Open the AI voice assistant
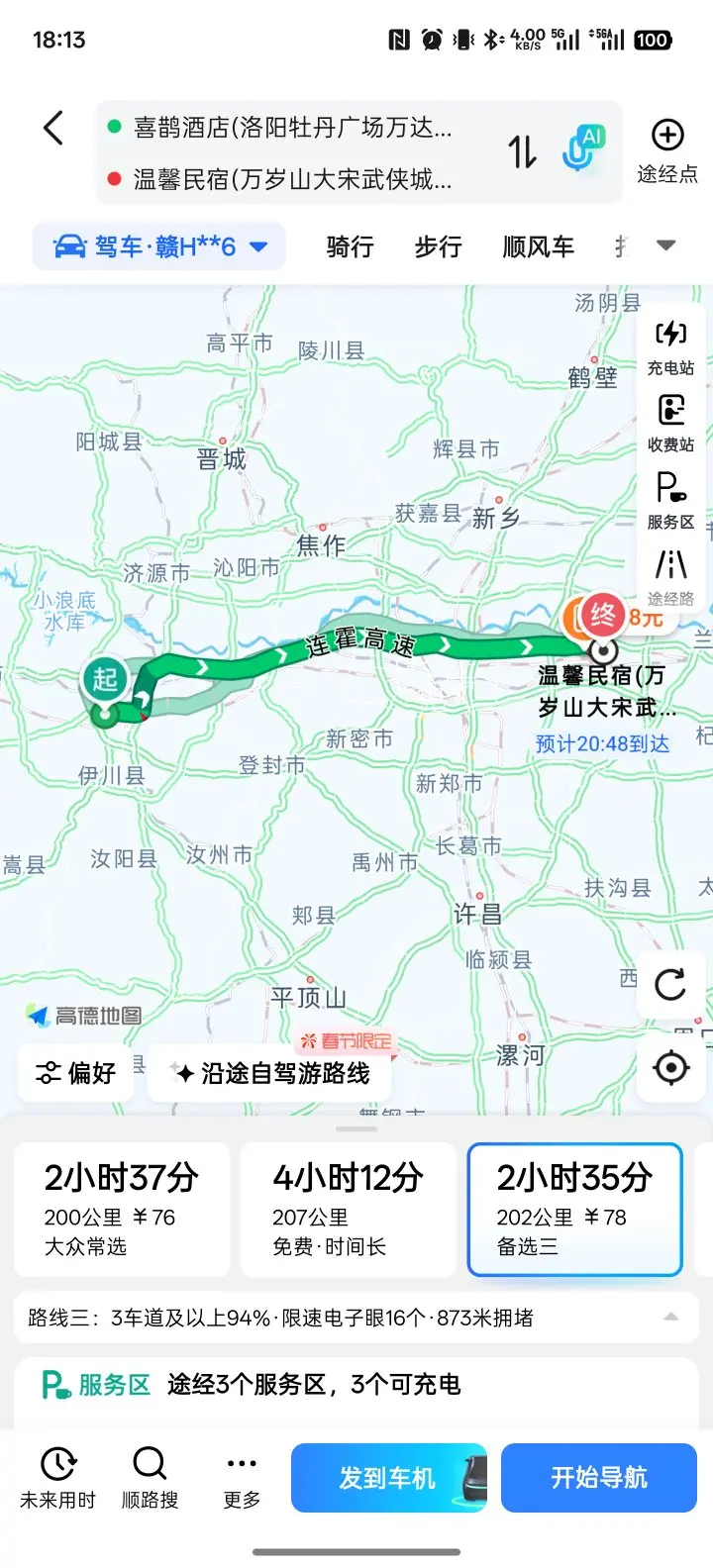Viewport: 713px width, 1568px height. point(582,148)
